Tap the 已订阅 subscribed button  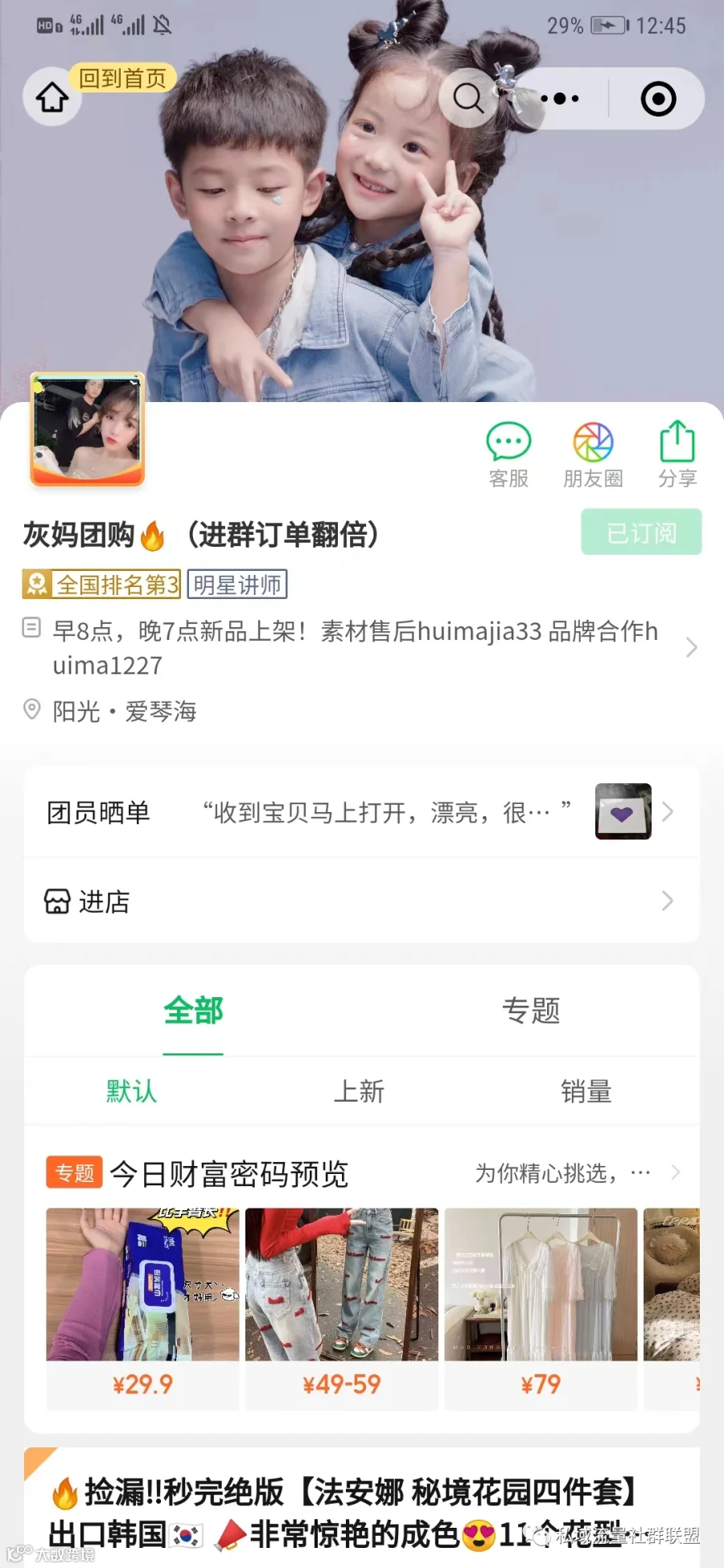[x=641, y=532]
